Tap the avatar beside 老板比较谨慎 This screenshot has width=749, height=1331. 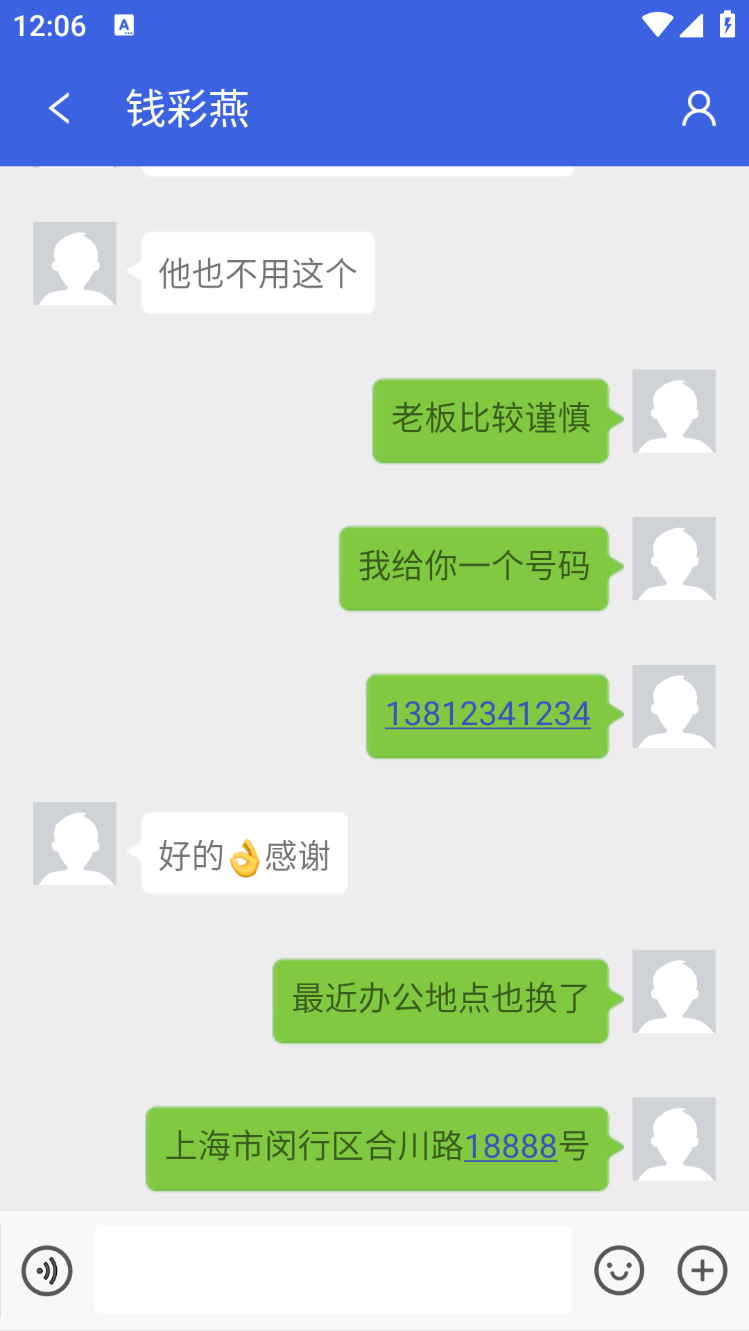[x=674, y=411]
